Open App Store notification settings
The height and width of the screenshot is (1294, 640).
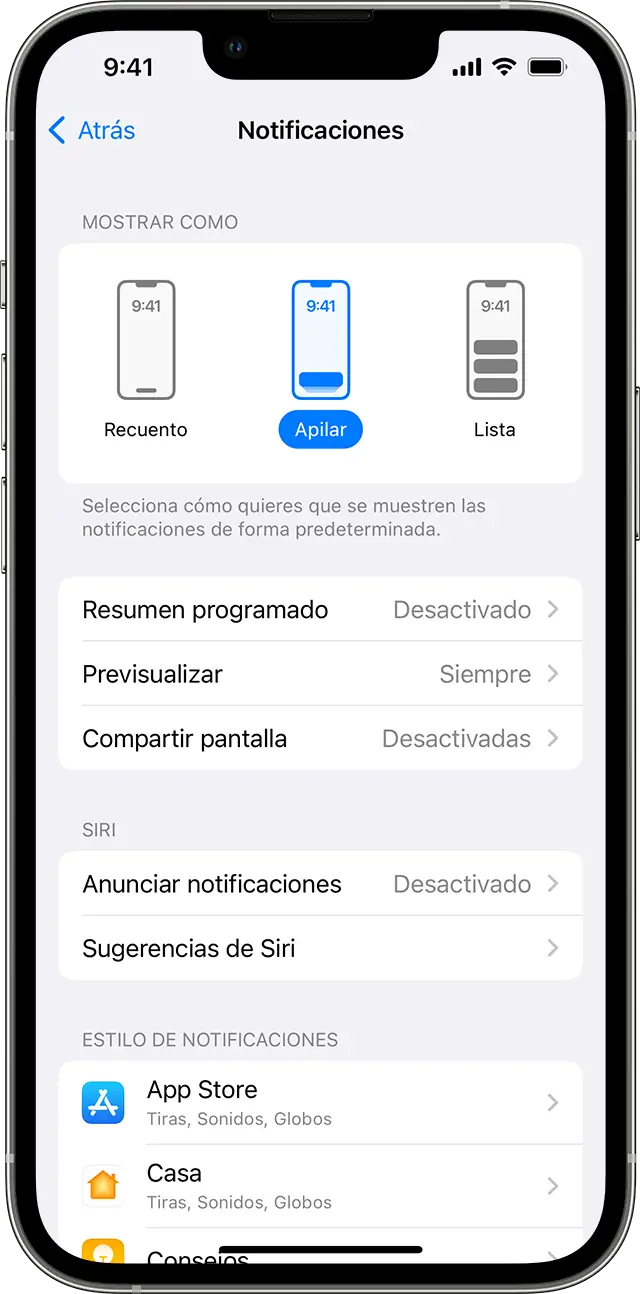320,1102
